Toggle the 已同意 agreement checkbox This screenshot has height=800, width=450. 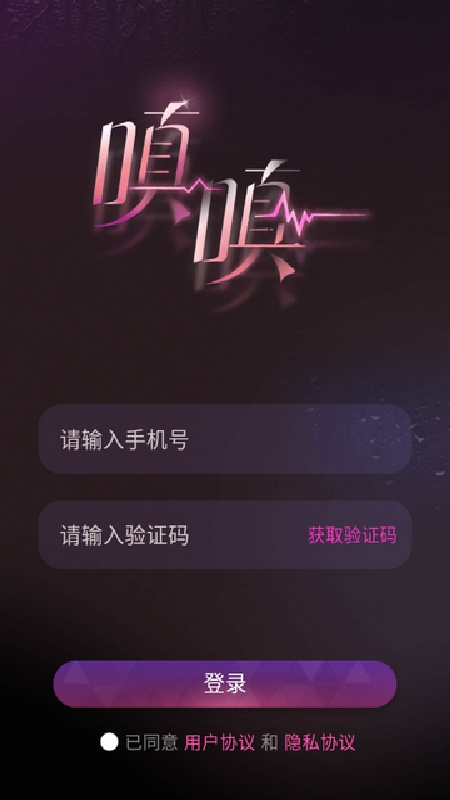[x=109, y=742]
